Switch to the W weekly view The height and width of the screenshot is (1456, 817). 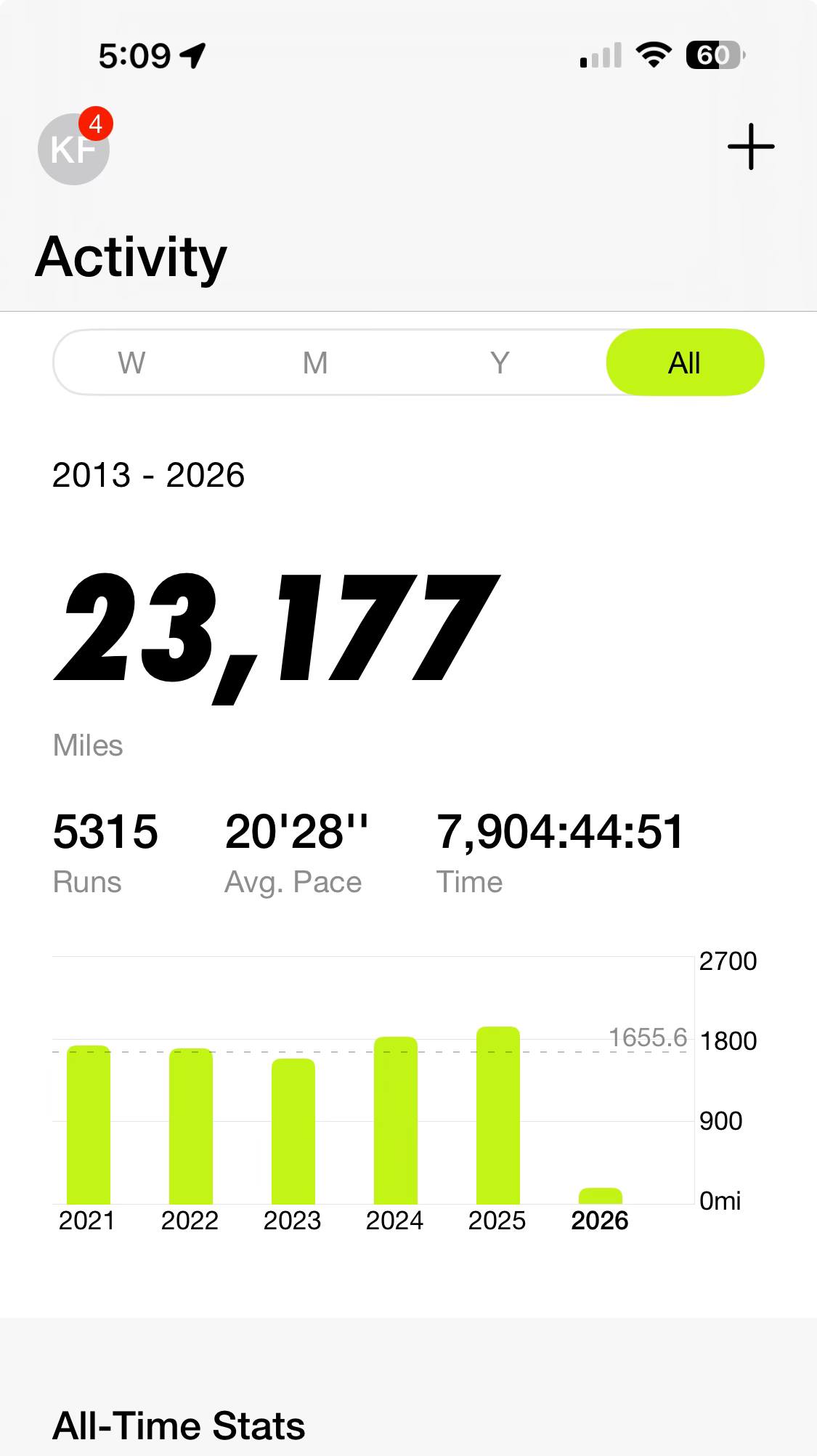pyautogui.click(x=131, y=363)
